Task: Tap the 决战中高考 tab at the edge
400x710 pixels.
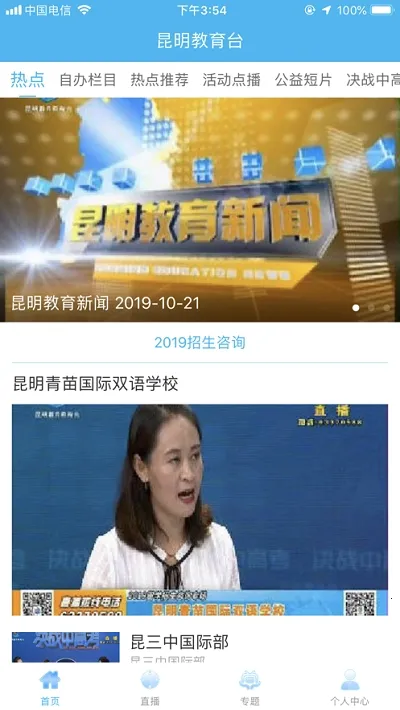Action: click(373, 80)
